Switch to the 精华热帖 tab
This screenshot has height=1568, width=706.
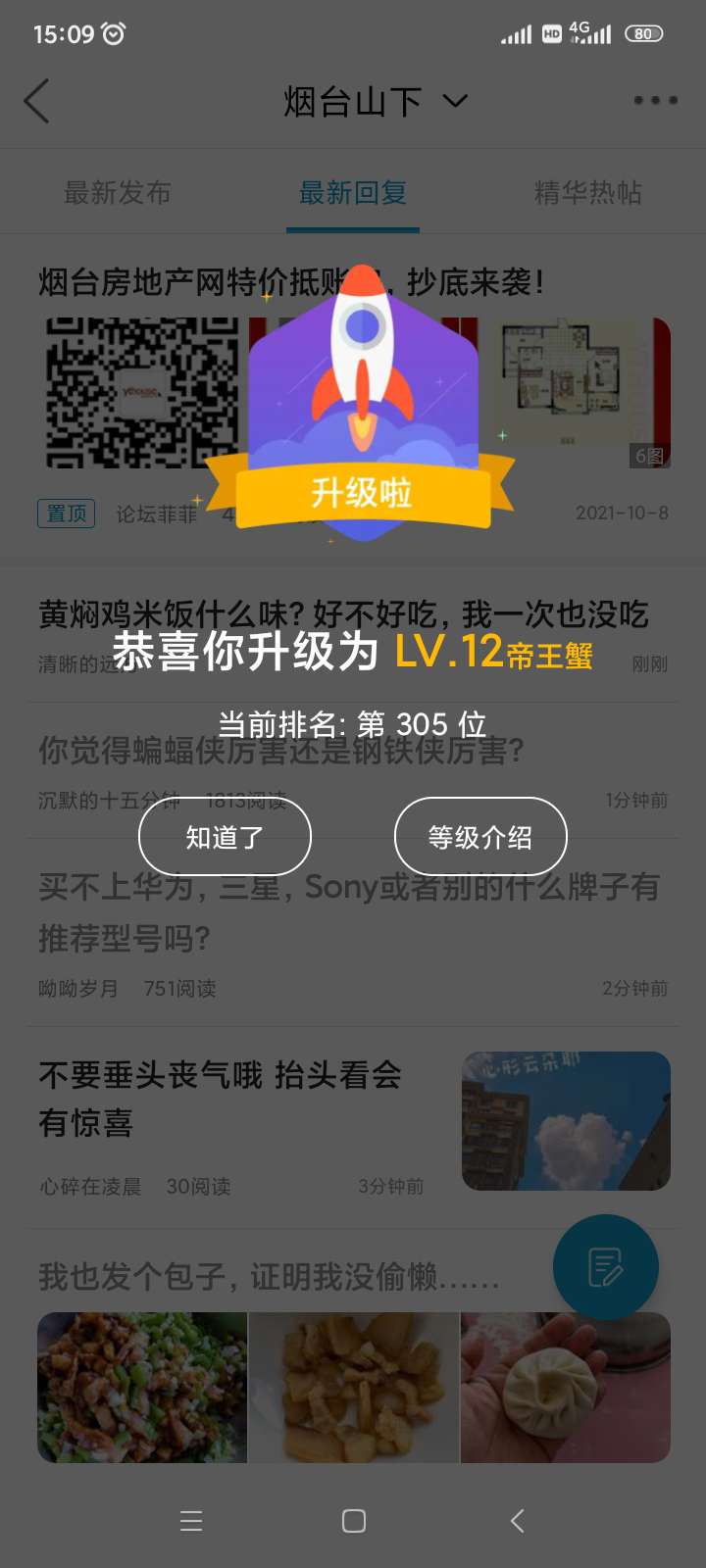click(587, 193)
